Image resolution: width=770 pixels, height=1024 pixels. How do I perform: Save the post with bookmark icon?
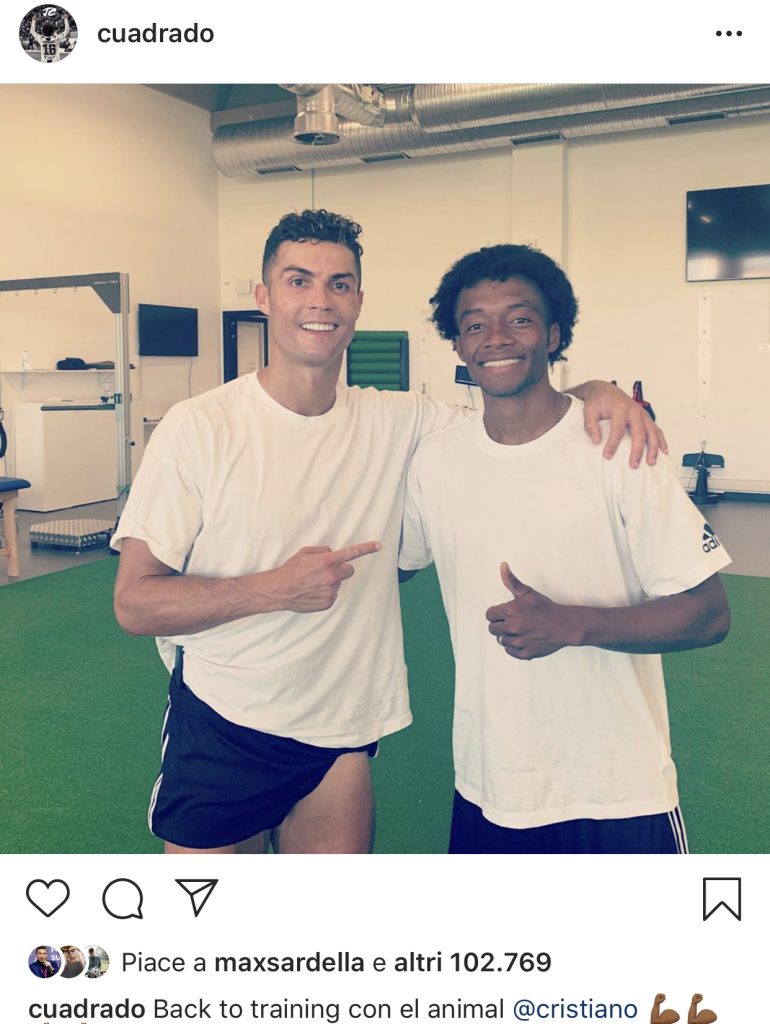pos(721,898)
